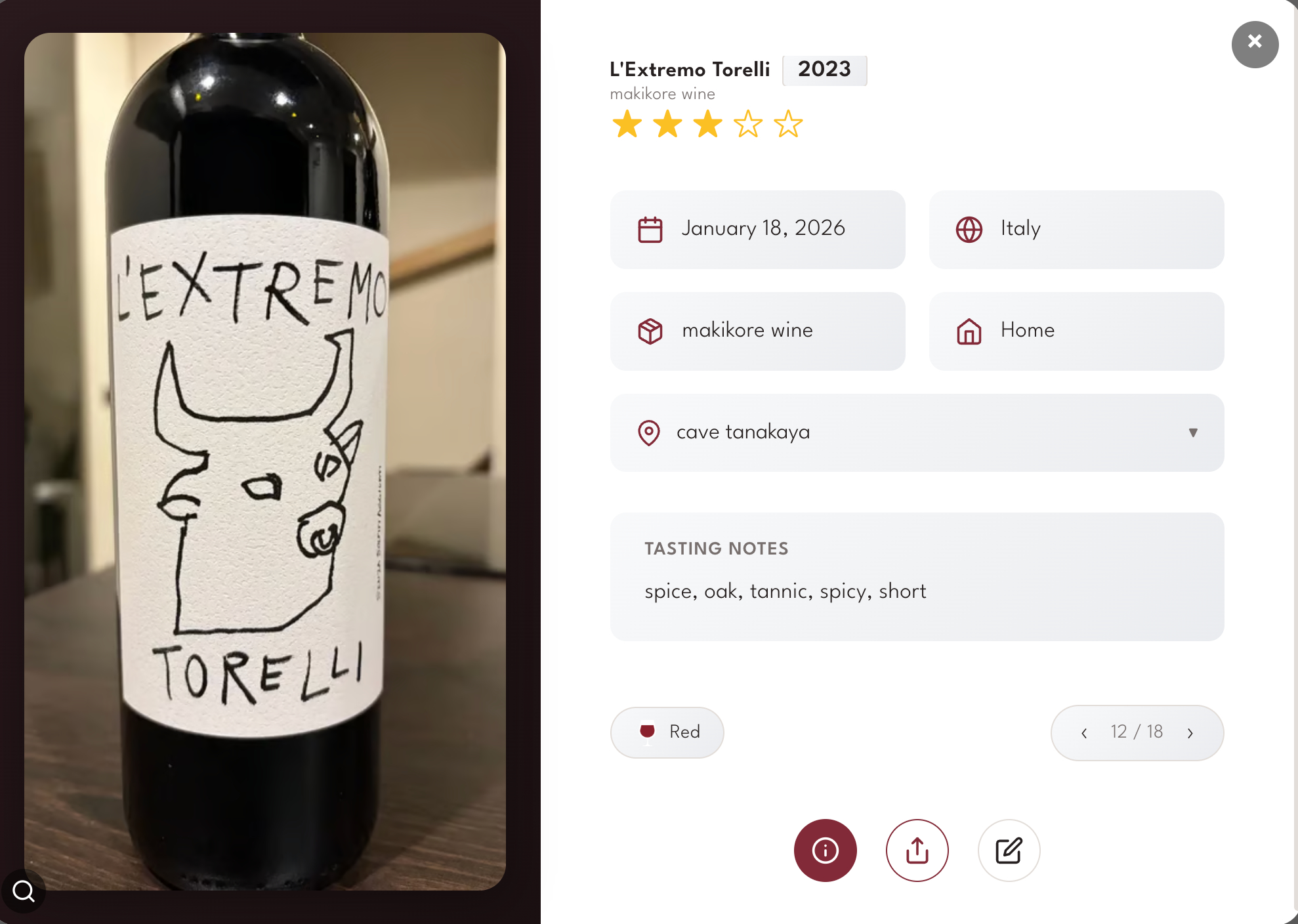1298x924 pixels.
Task: Share this wine entry
Action: pyautogui.click(x=917, y=850)
